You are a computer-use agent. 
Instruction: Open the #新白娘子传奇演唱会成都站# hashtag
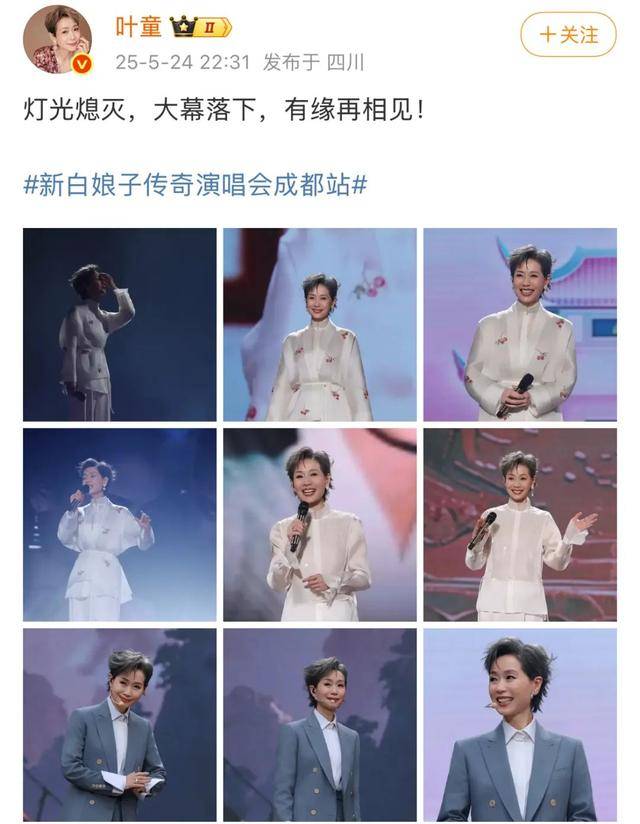(195, 184)
